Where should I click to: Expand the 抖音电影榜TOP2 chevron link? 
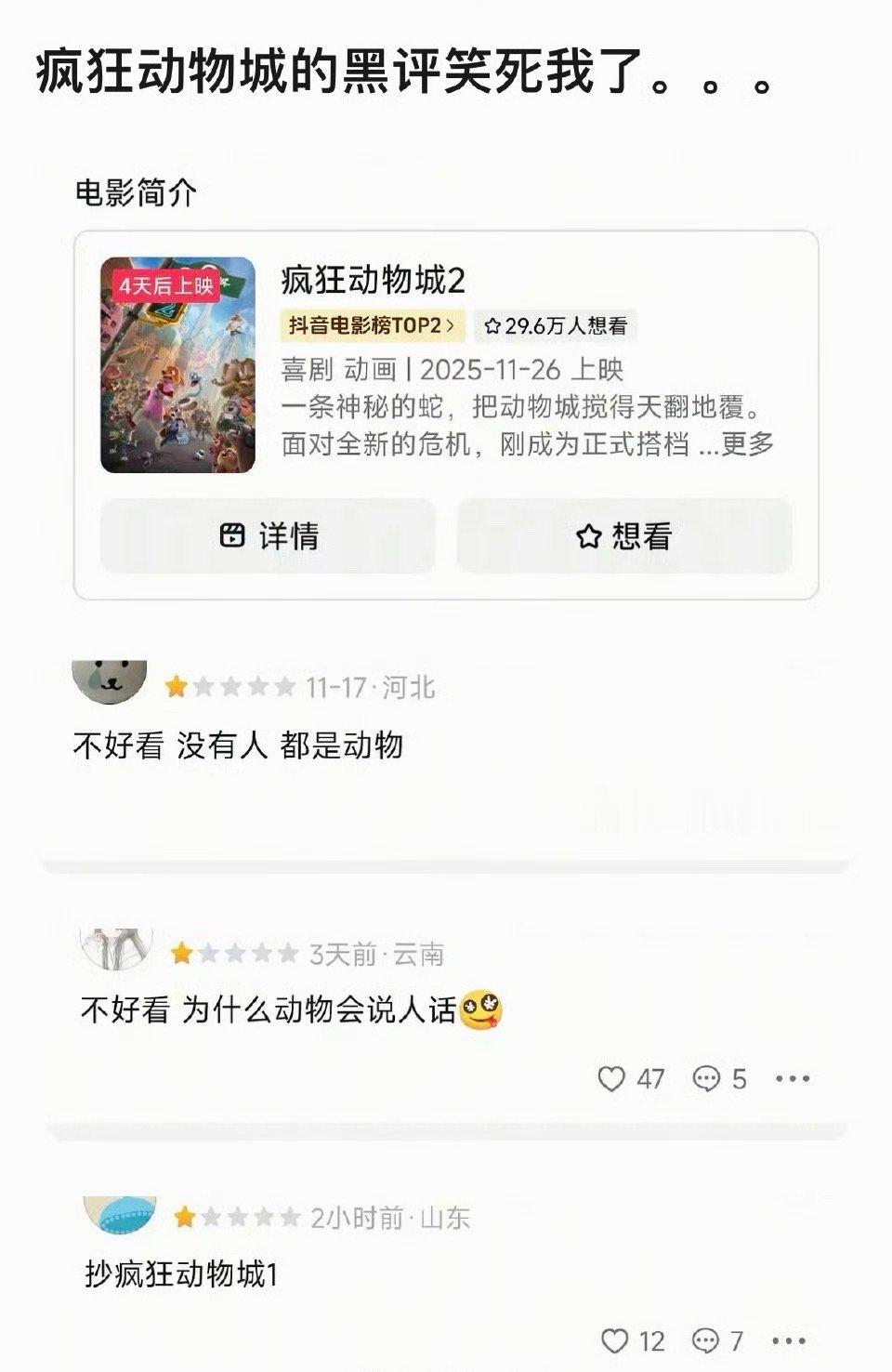click(x=452, y=324)
